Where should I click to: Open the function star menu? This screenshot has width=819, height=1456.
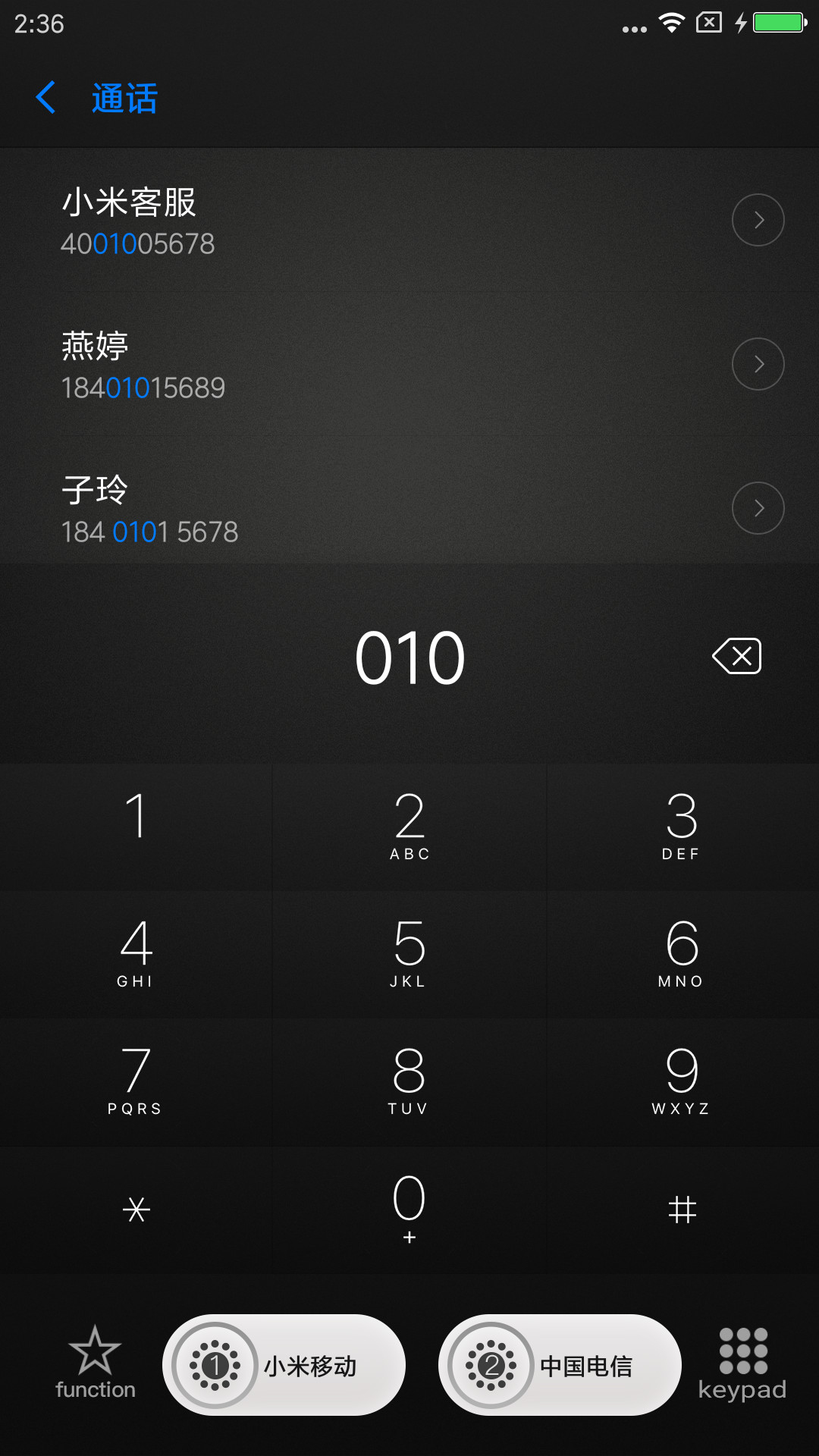(x=95, y=1363)
